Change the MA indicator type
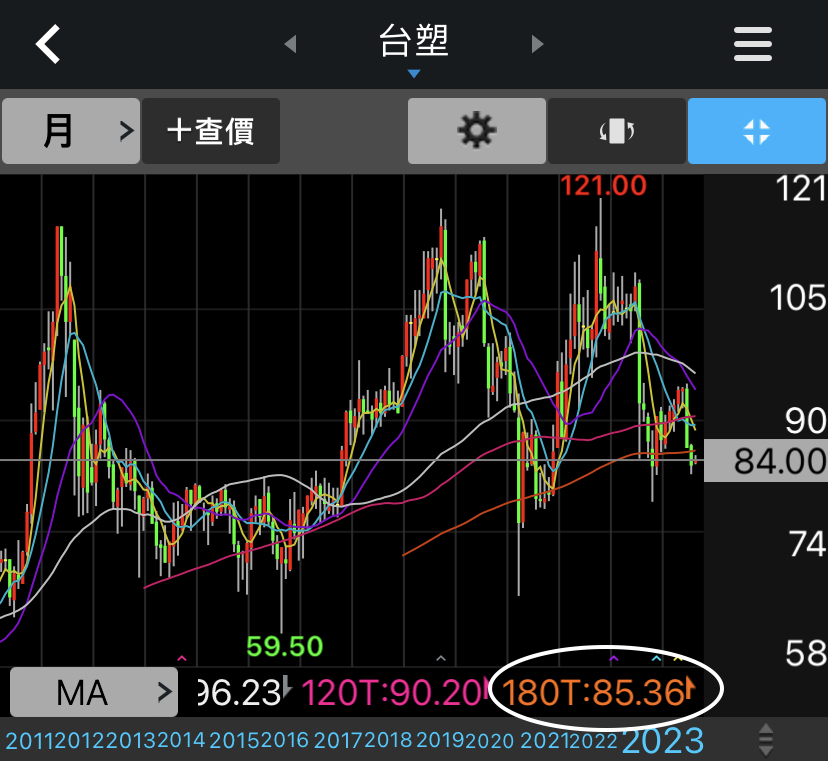828x761 pixels. pos(94,692)
